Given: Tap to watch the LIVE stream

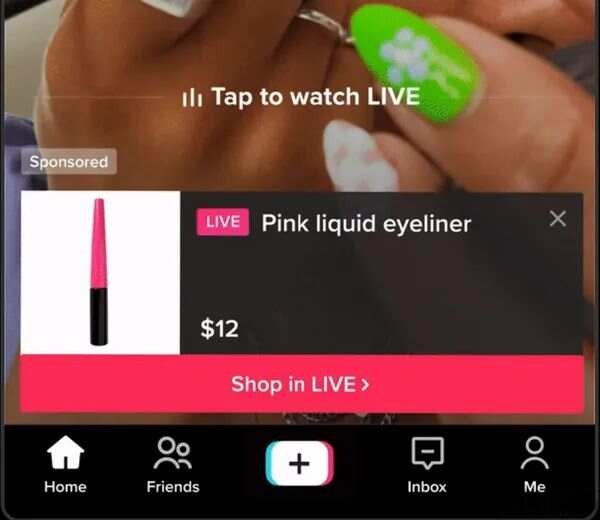Looking at the screenshot, I should point(301,97).
